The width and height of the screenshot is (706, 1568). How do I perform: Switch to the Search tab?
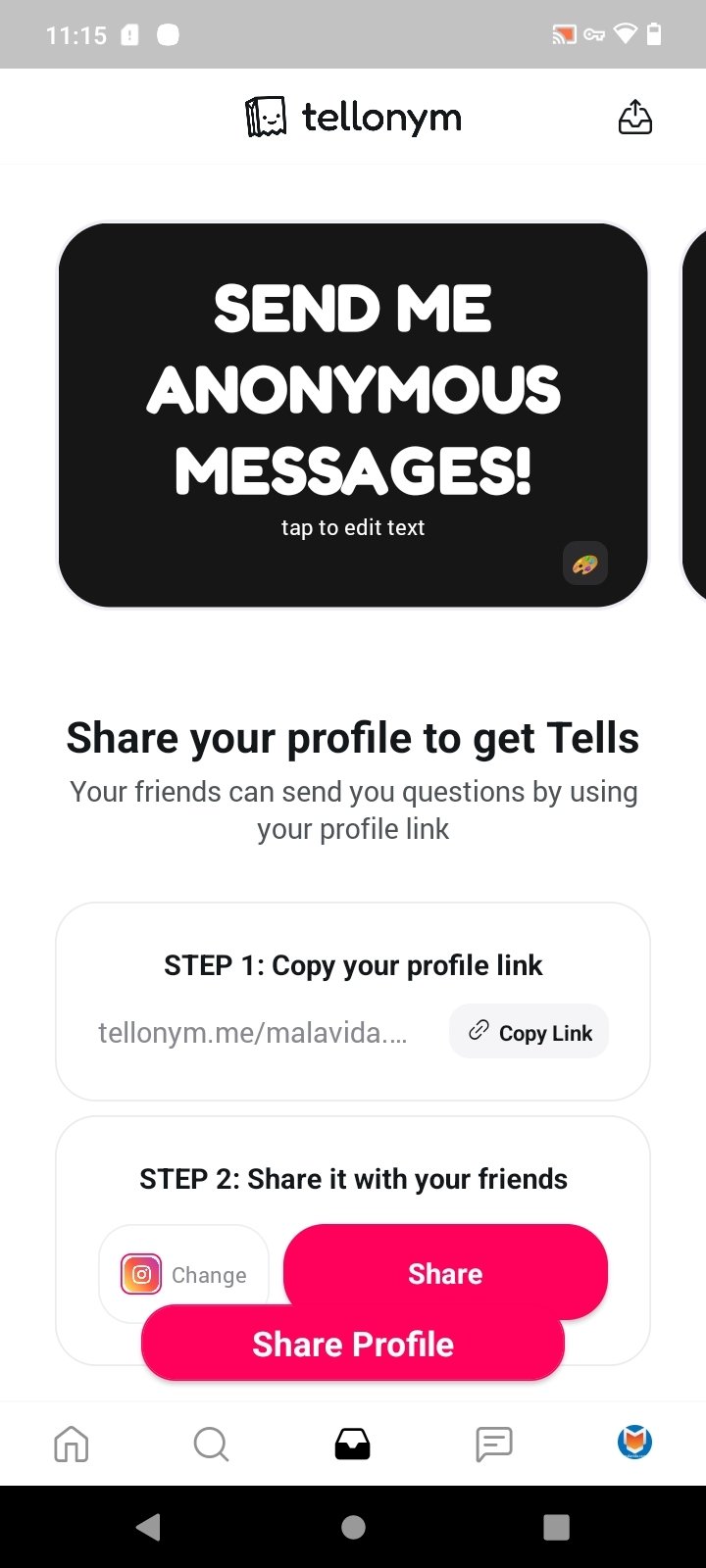(x=211, y=1444)
